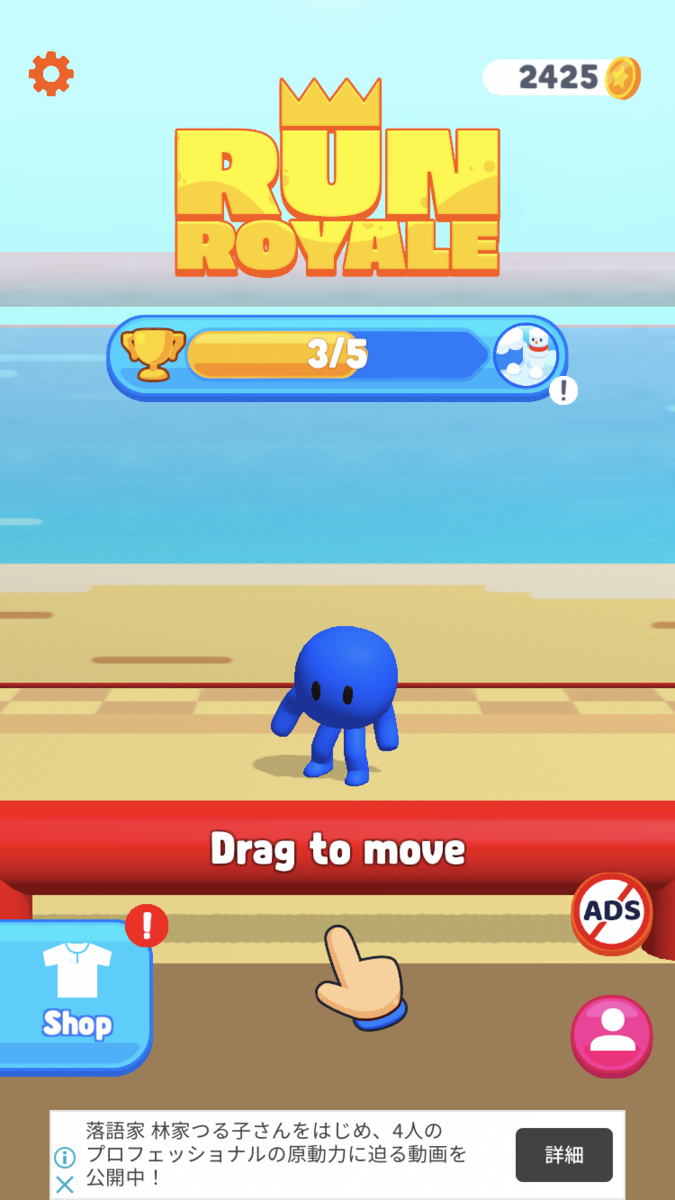Image resolution: width=675 pixels, height=1200 pixels.
Task: View the snowman reward in the trophy bar
Action: 527,356
